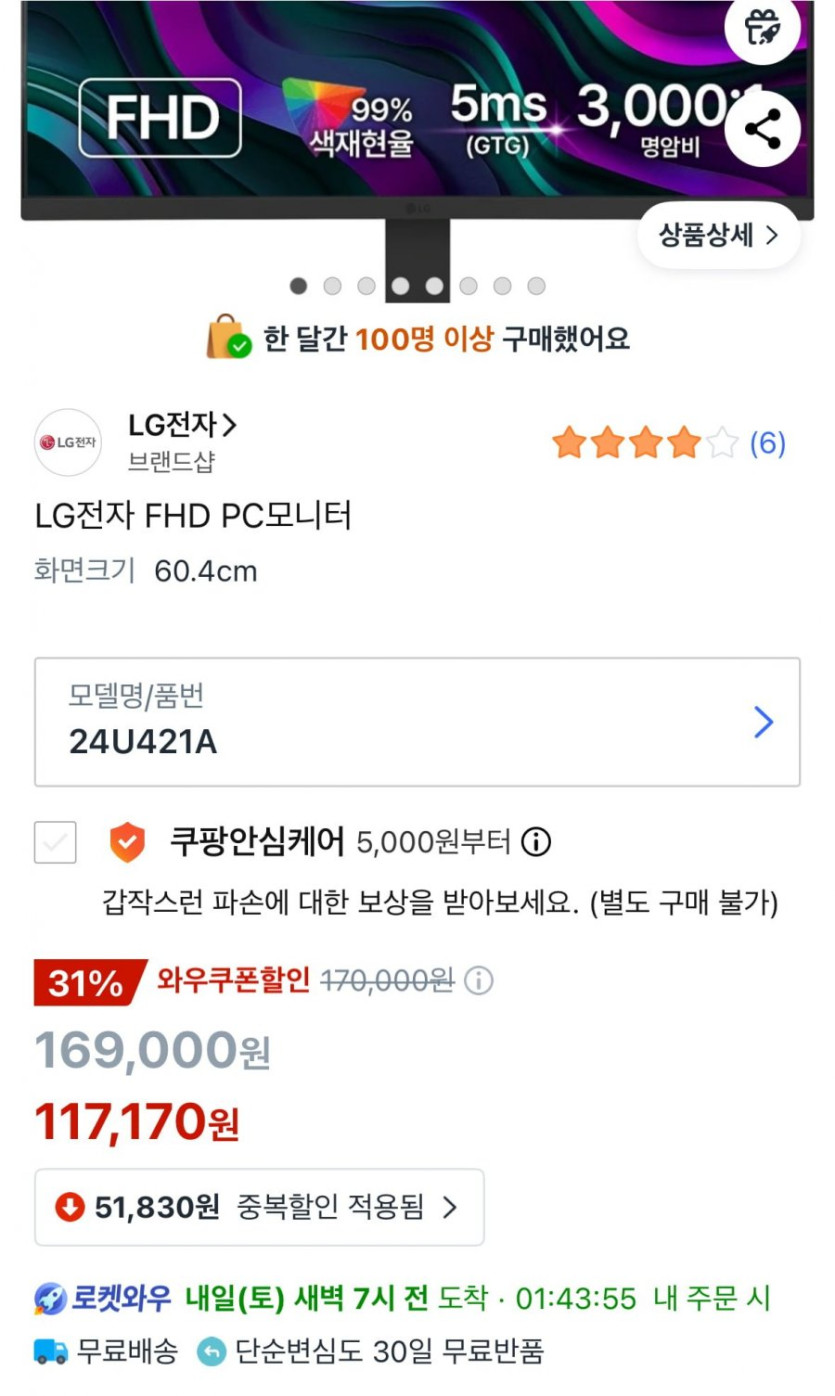Expand 51,830원 중복할인 적용됨 details
The width and height of the screenshot is (835, 1396).
coord(259,1207)
